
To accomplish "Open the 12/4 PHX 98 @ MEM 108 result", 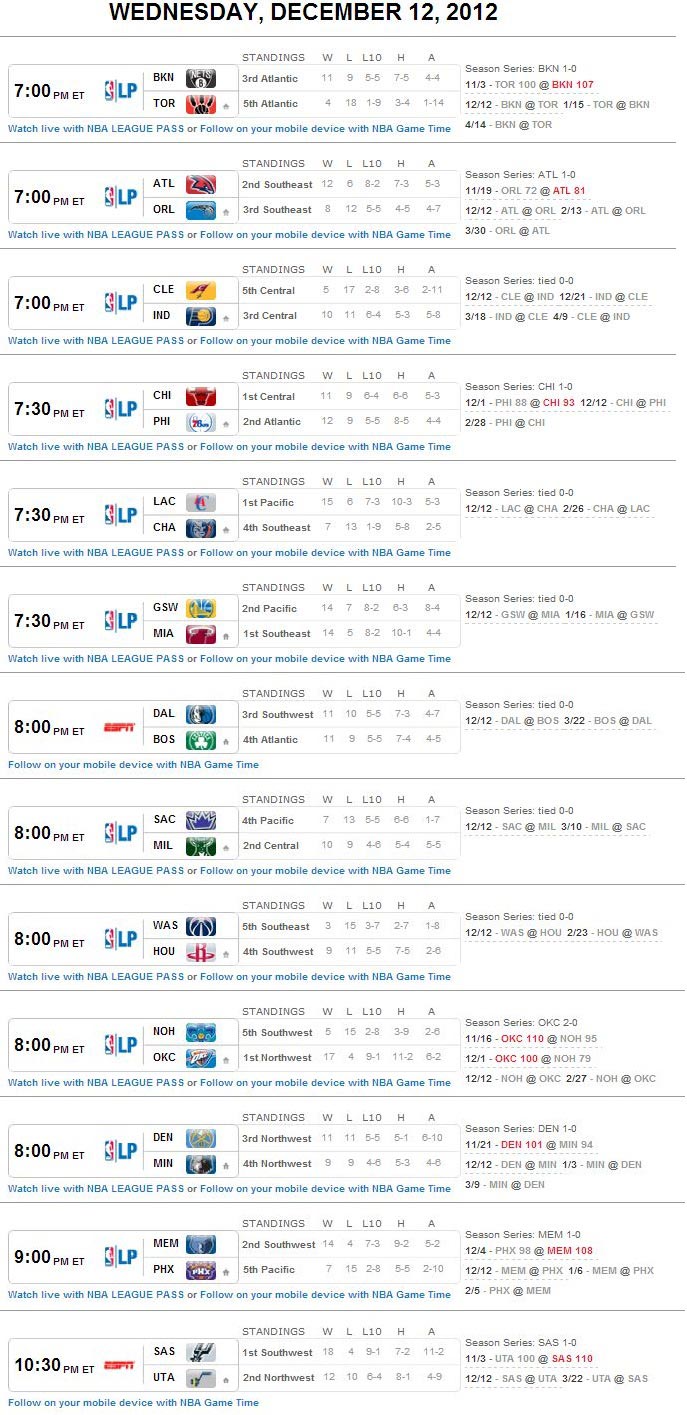I will coord(529,1251).
